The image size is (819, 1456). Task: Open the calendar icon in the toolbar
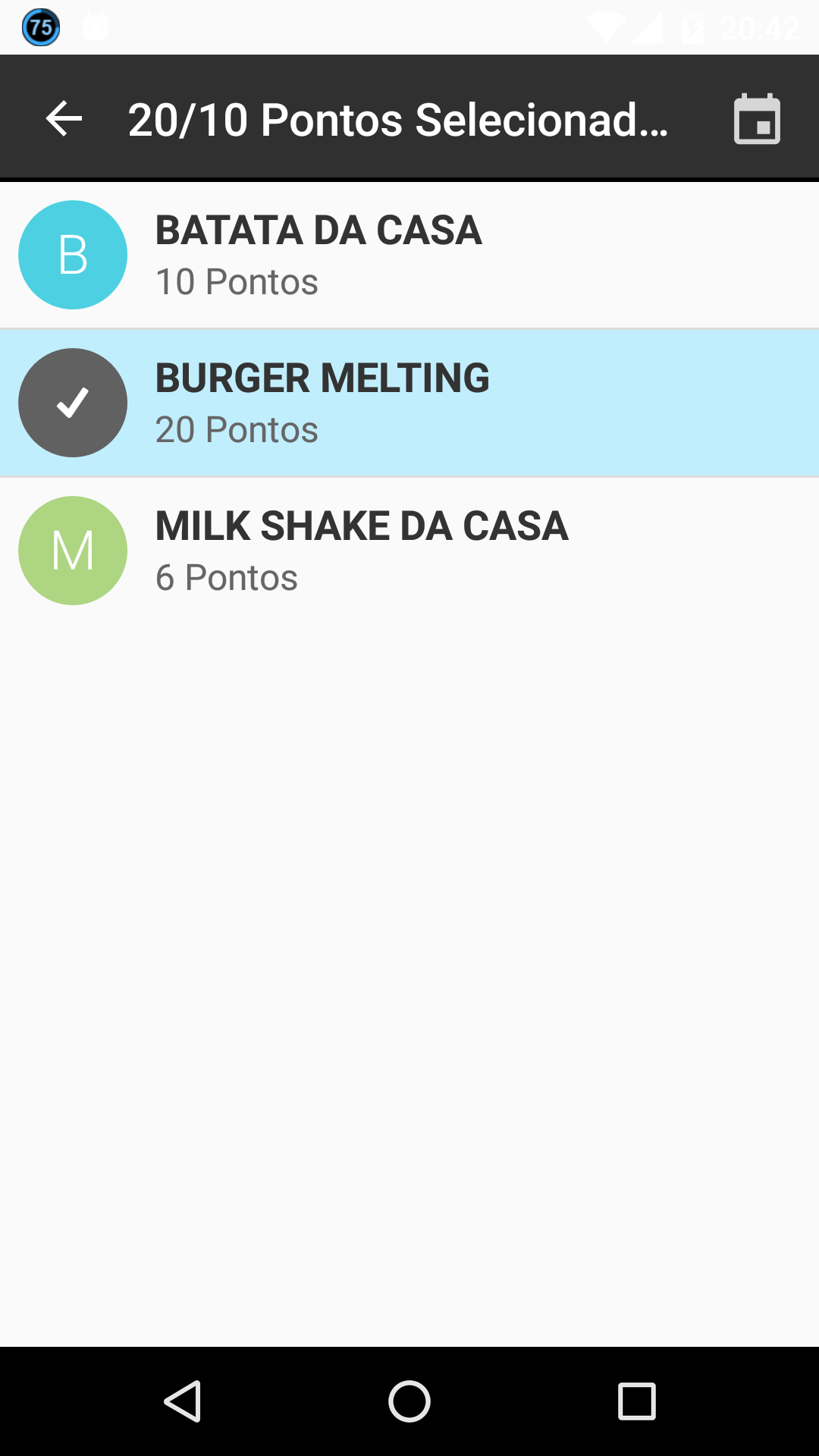pos(756,119)
